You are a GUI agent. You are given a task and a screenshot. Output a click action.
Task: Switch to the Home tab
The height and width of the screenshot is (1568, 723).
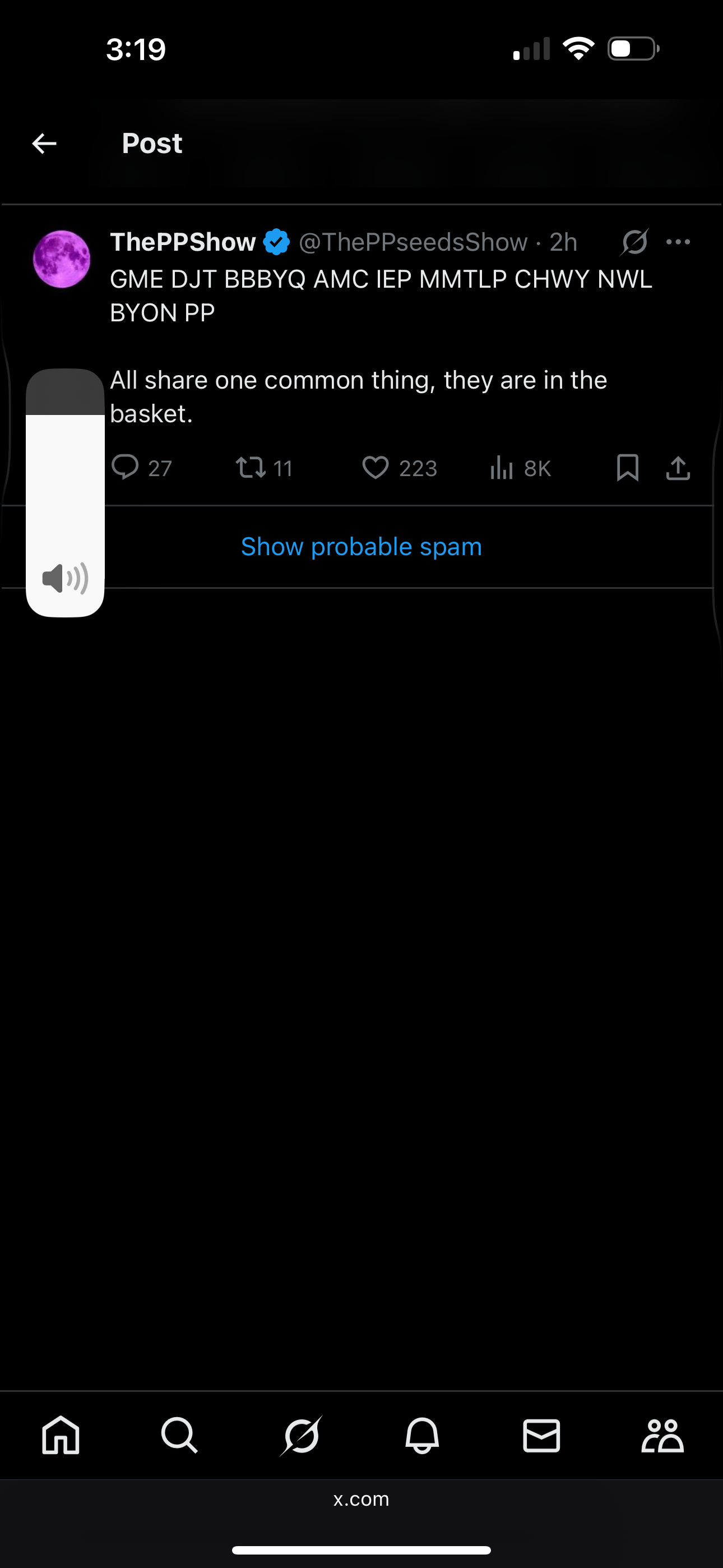(x=61, y=1435)
